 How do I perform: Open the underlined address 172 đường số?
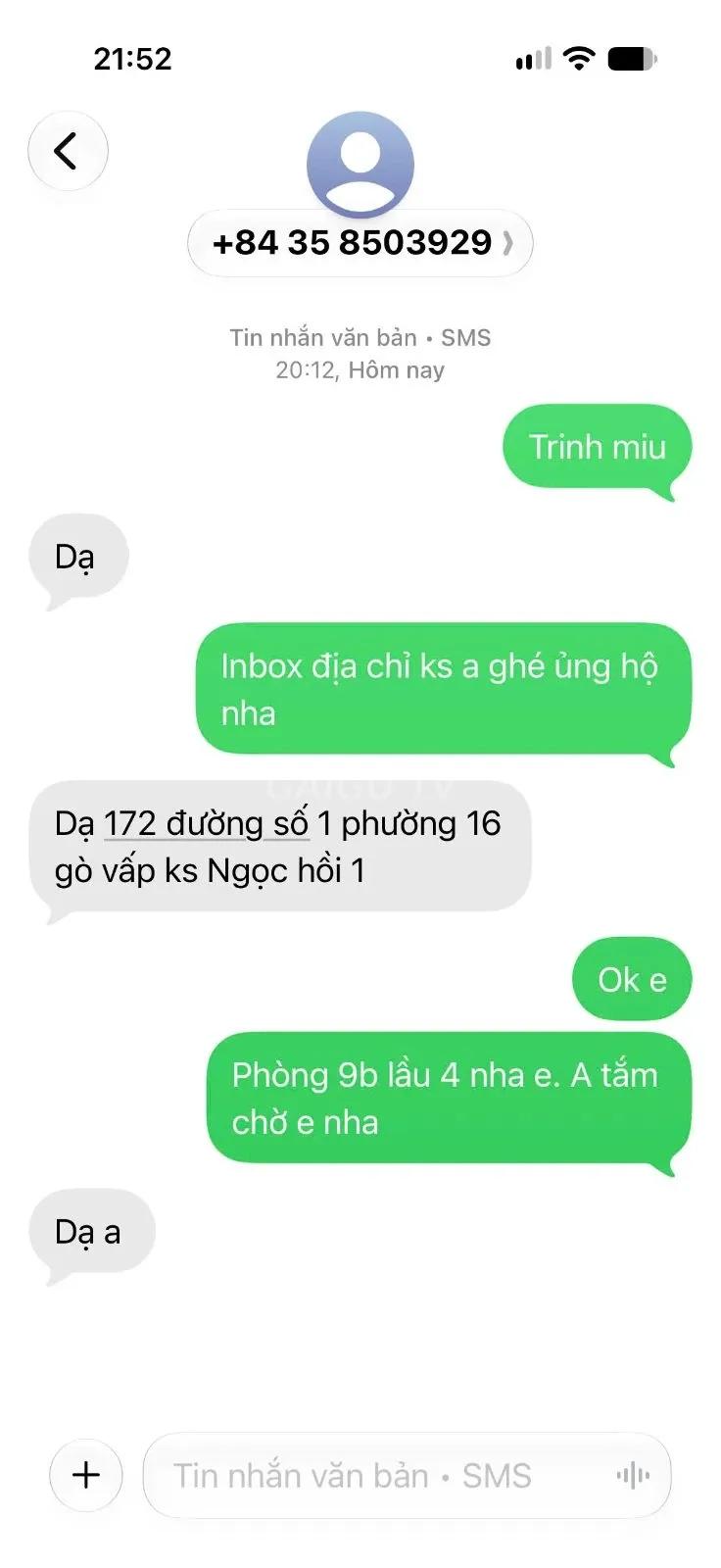coord(207,824)
